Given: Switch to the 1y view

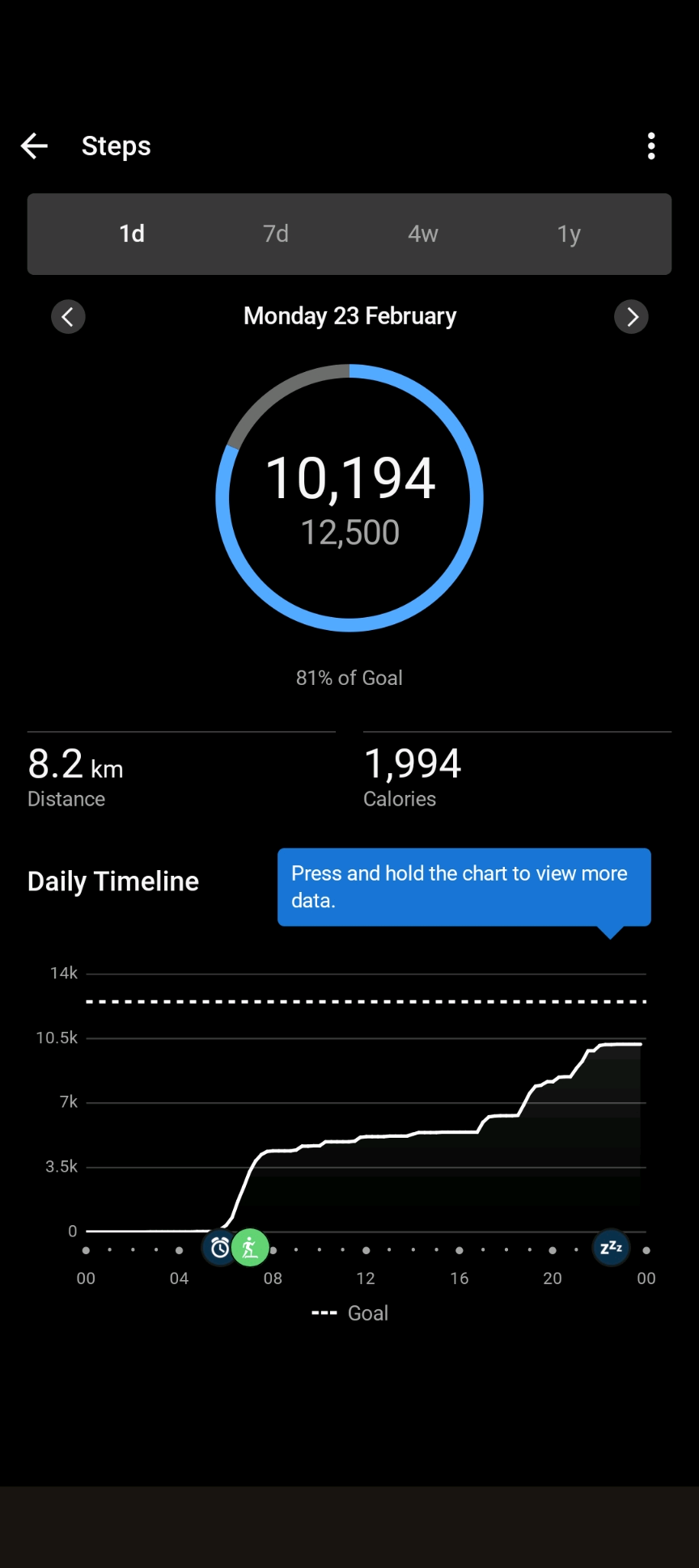Looking at the screenshot, I should click(569, 234).
